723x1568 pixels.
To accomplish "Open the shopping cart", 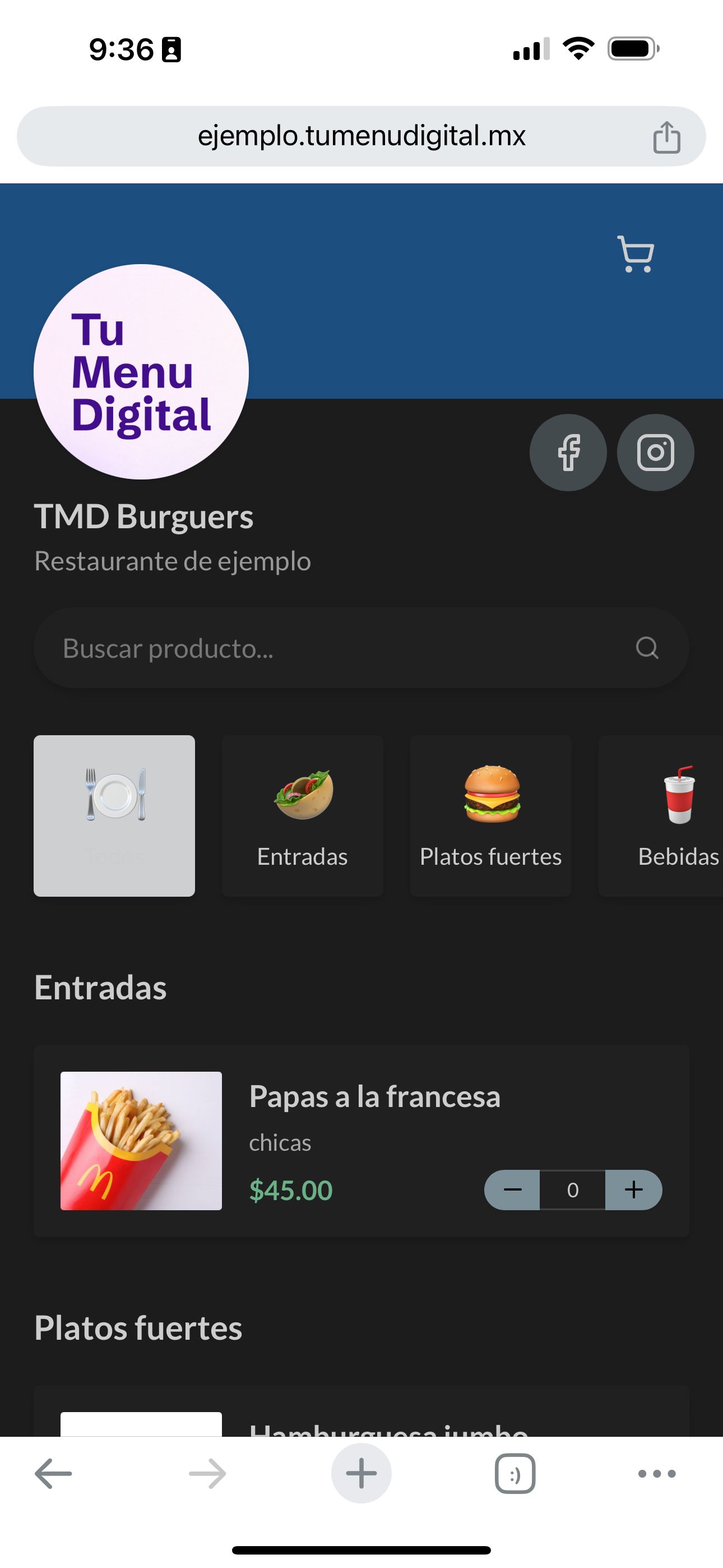I will (x=635, y=254).
